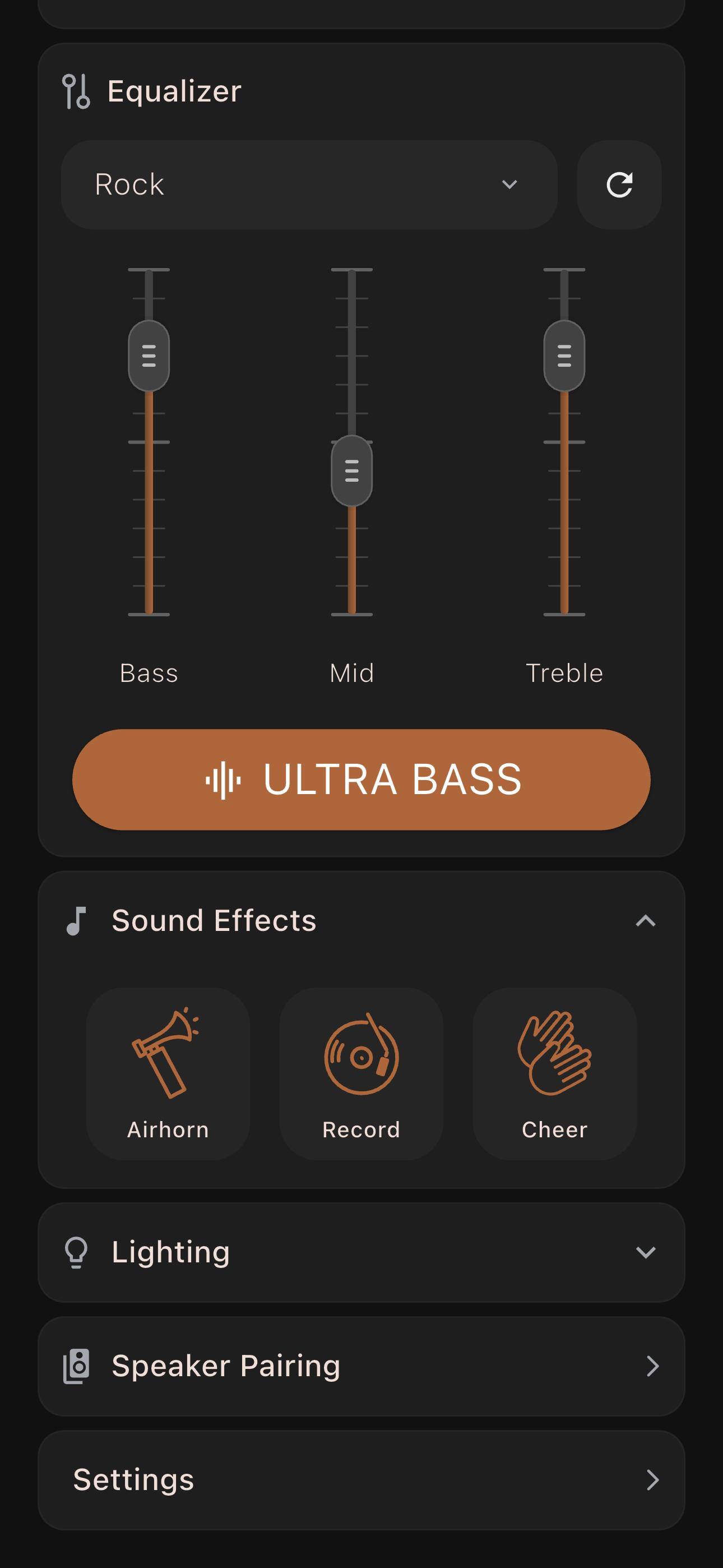Screen dimensions: 723x1568
Task: Play the Record scratch sound effect
Action: (361, 1074)
